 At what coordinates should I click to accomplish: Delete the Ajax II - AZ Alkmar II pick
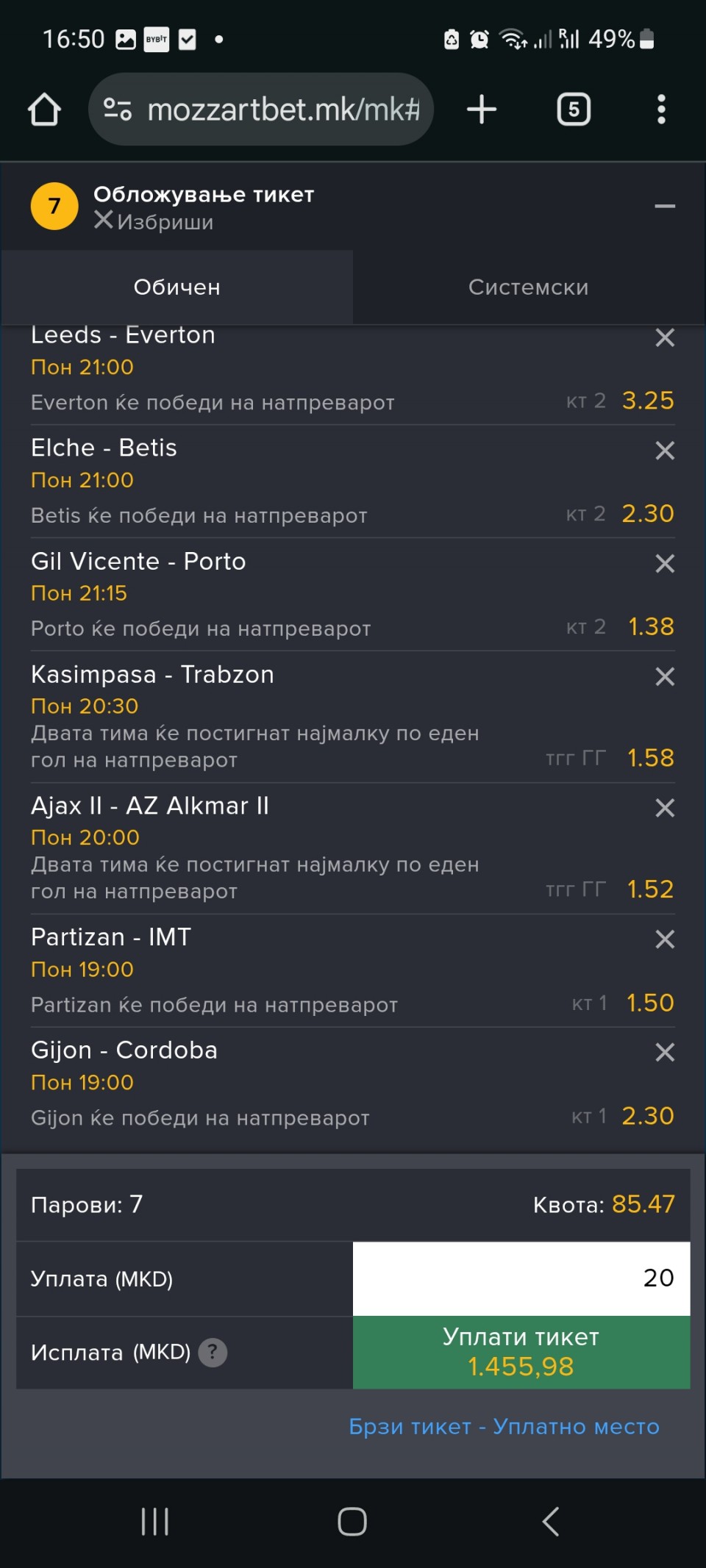(665, 809)
